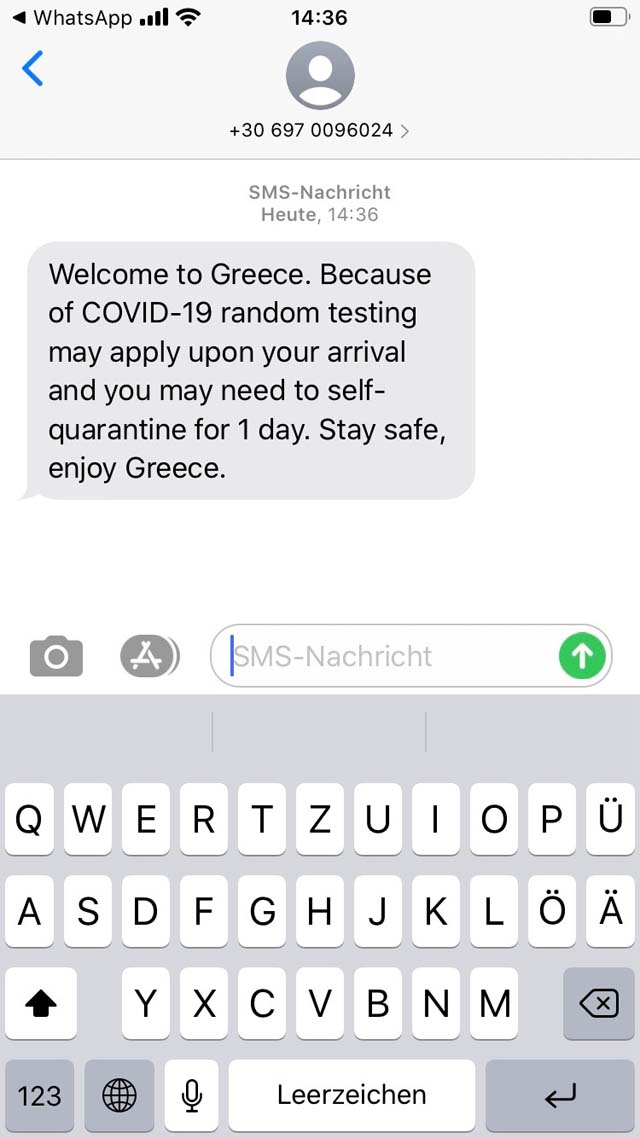Go back to the messages list

point(33,69)
